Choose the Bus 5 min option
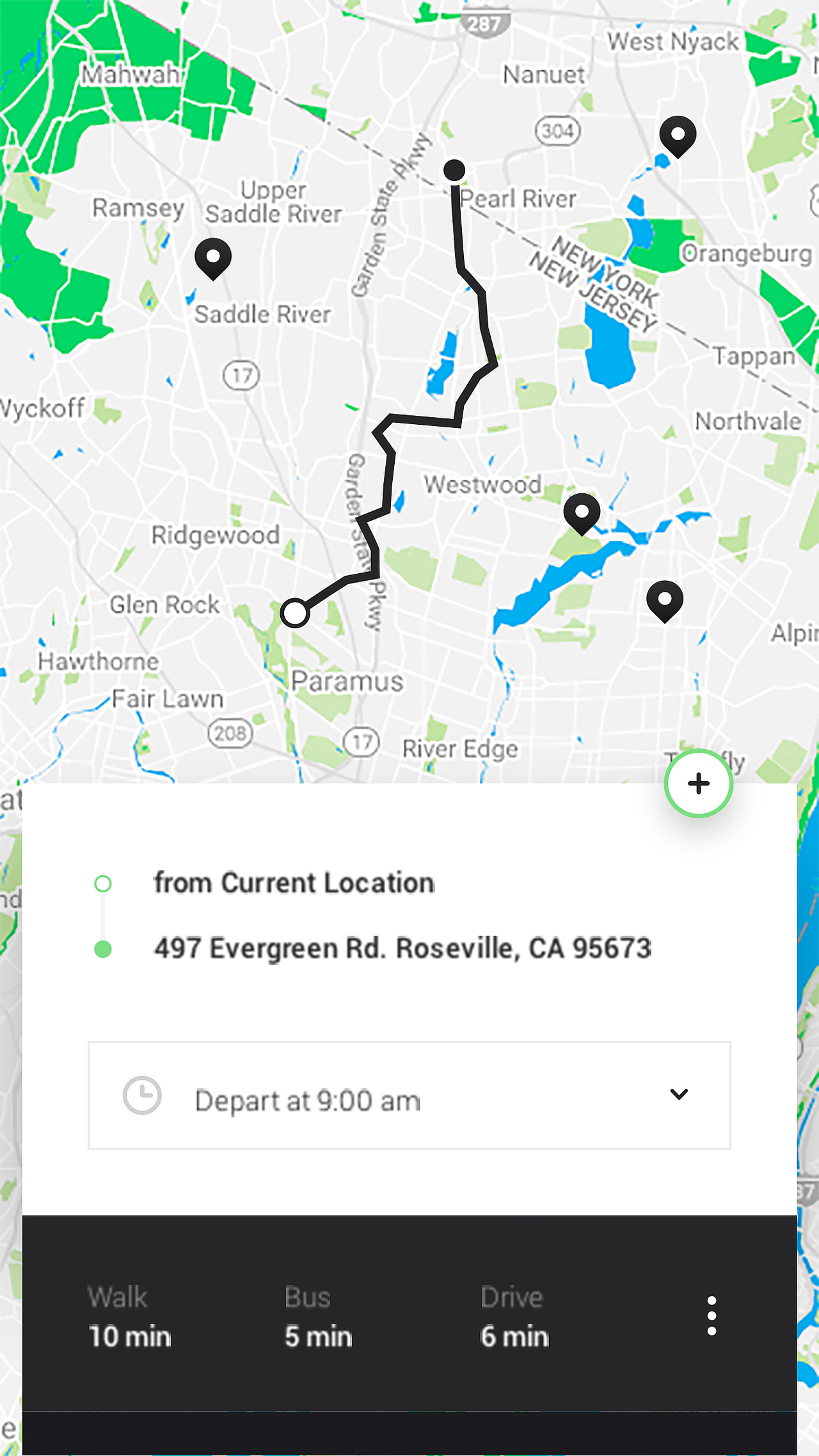The image size is (819, 1456). [x=318, y=1317]
